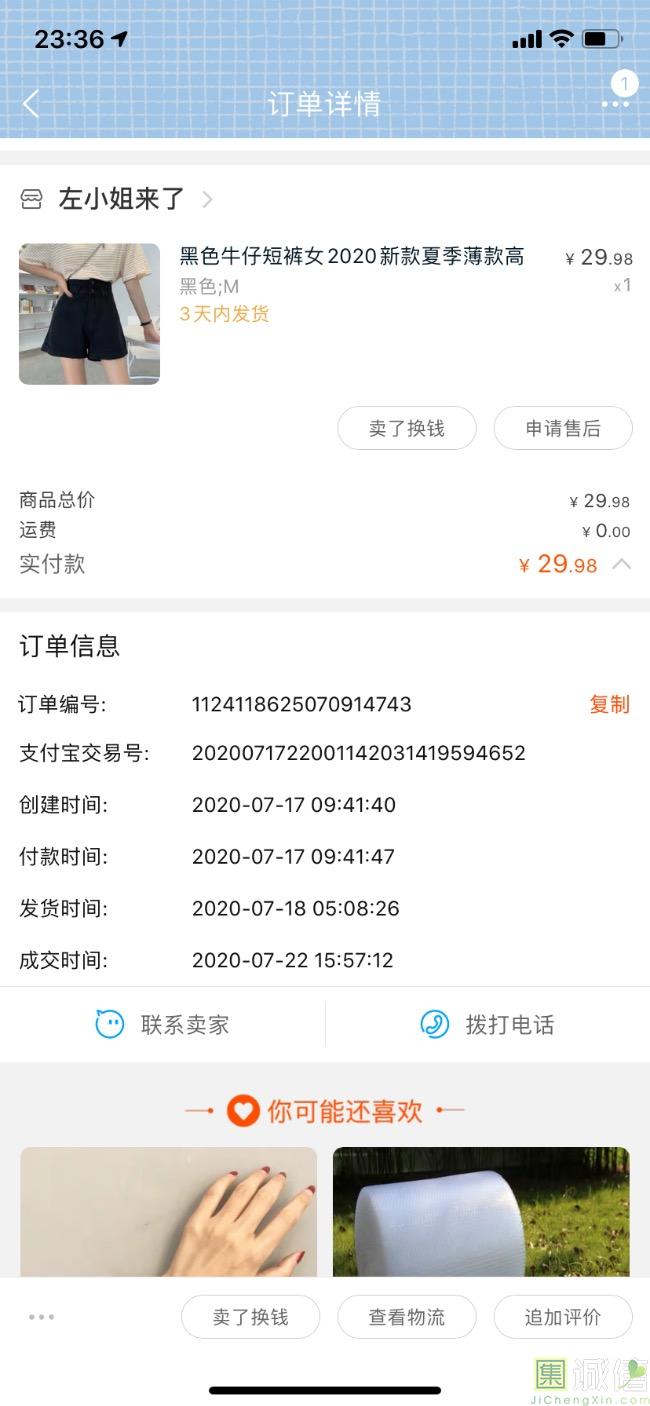Go back from the order details page
This screenshot has height=1406, width=650.
tap(31, 104)
